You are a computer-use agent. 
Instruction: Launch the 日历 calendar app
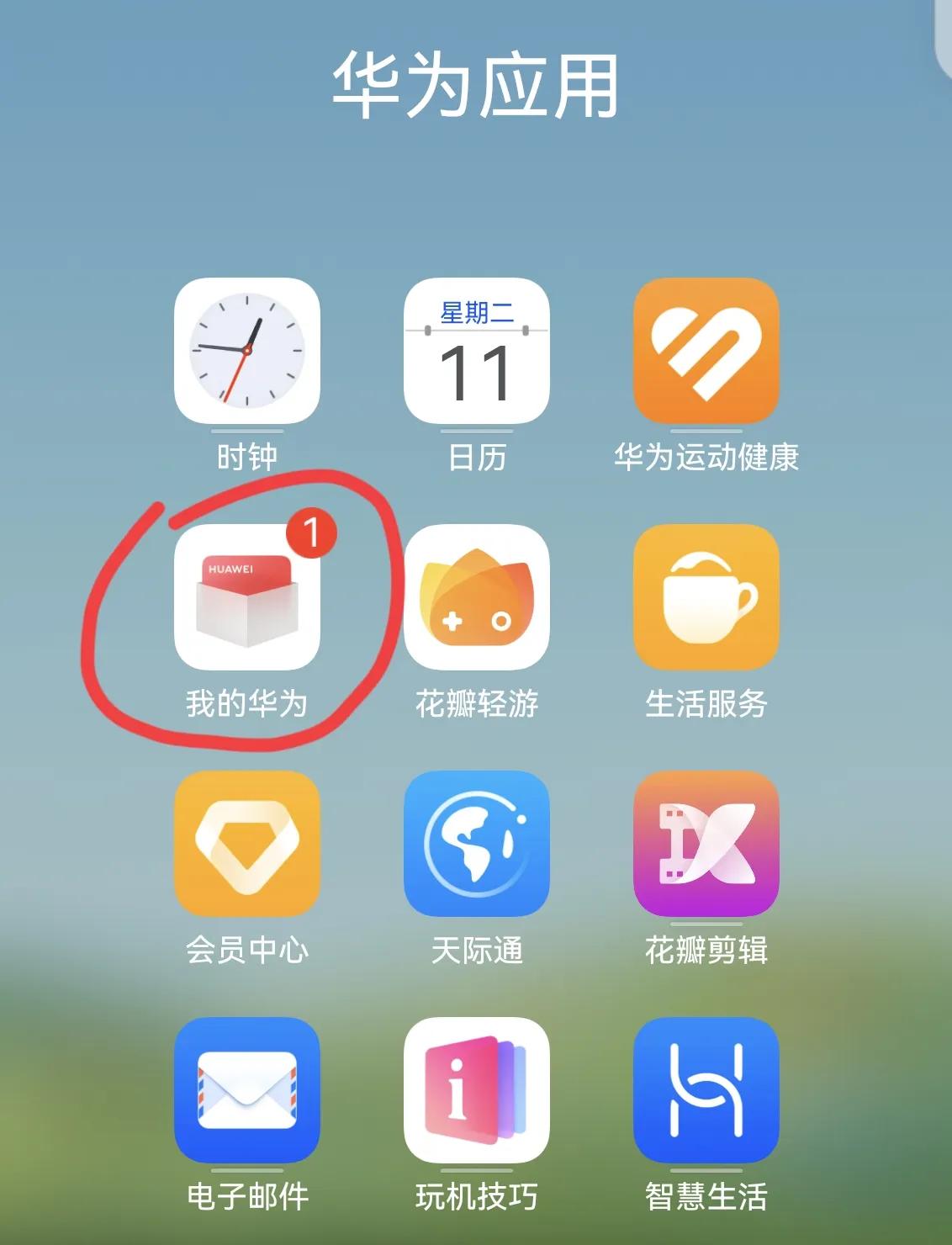point(476,350)
